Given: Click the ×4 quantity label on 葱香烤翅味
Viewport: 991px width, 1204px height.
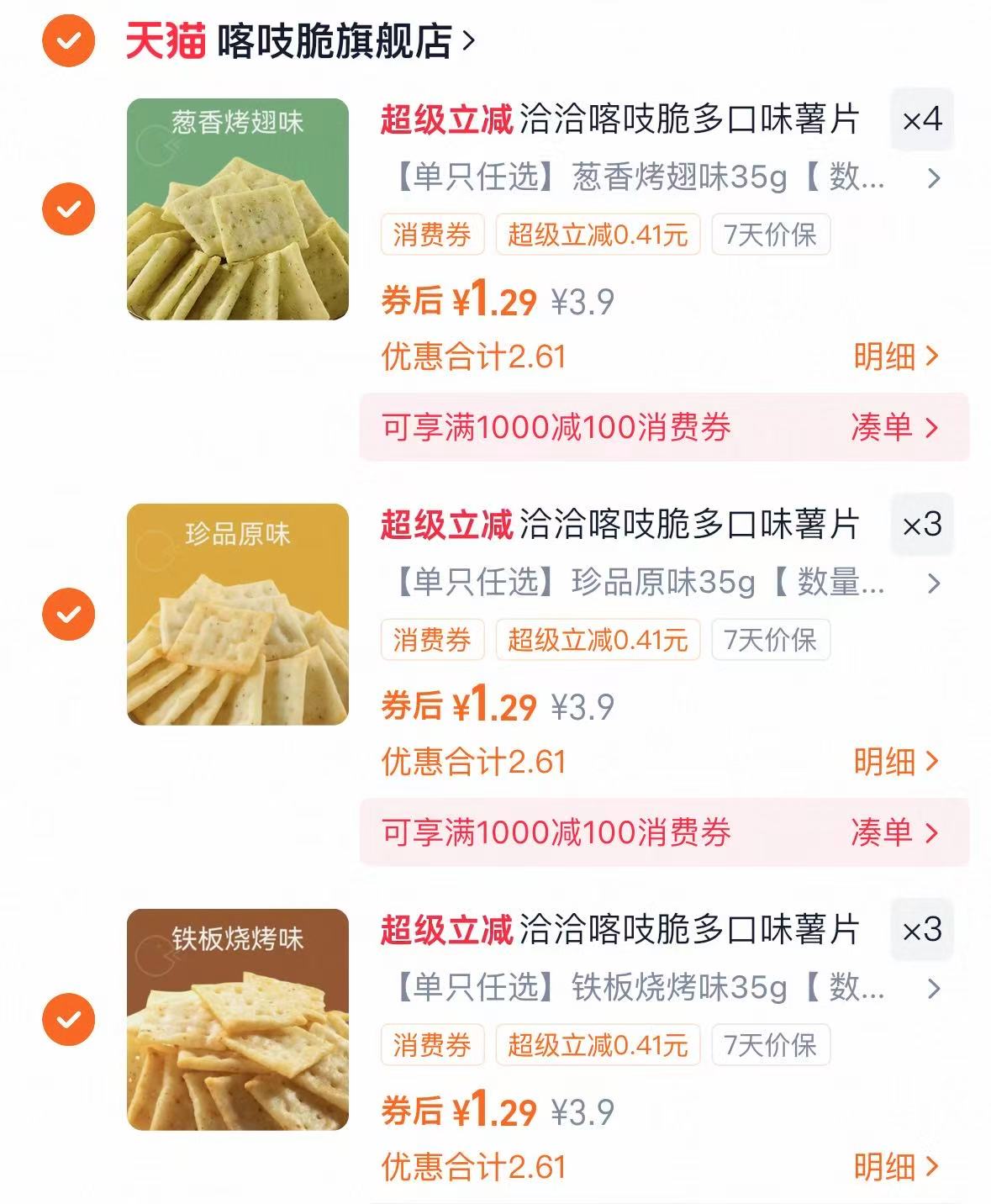Looking at the screenshot, I should pos(920,121).
